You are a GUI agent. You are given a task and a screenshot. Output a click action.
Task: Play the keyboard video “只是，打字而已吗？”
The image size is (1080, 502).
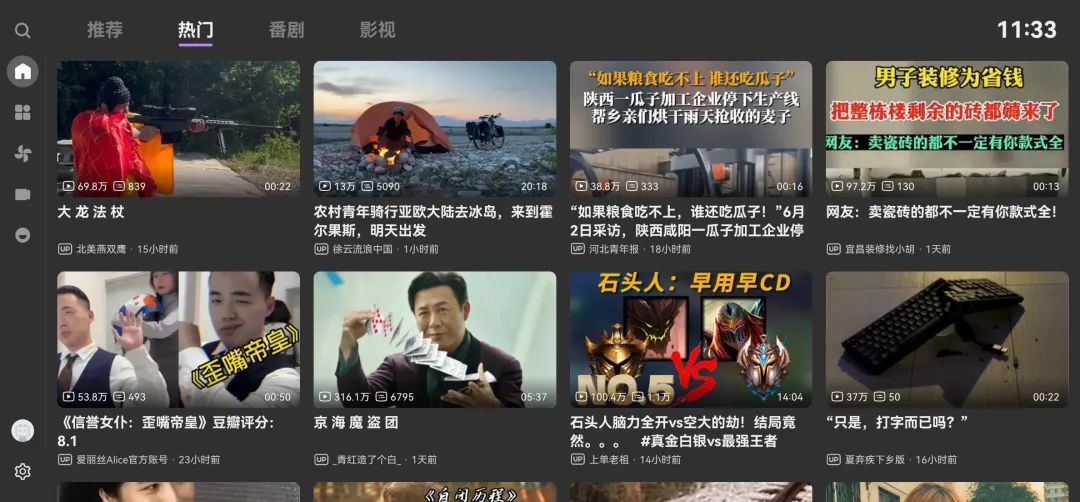946,339
